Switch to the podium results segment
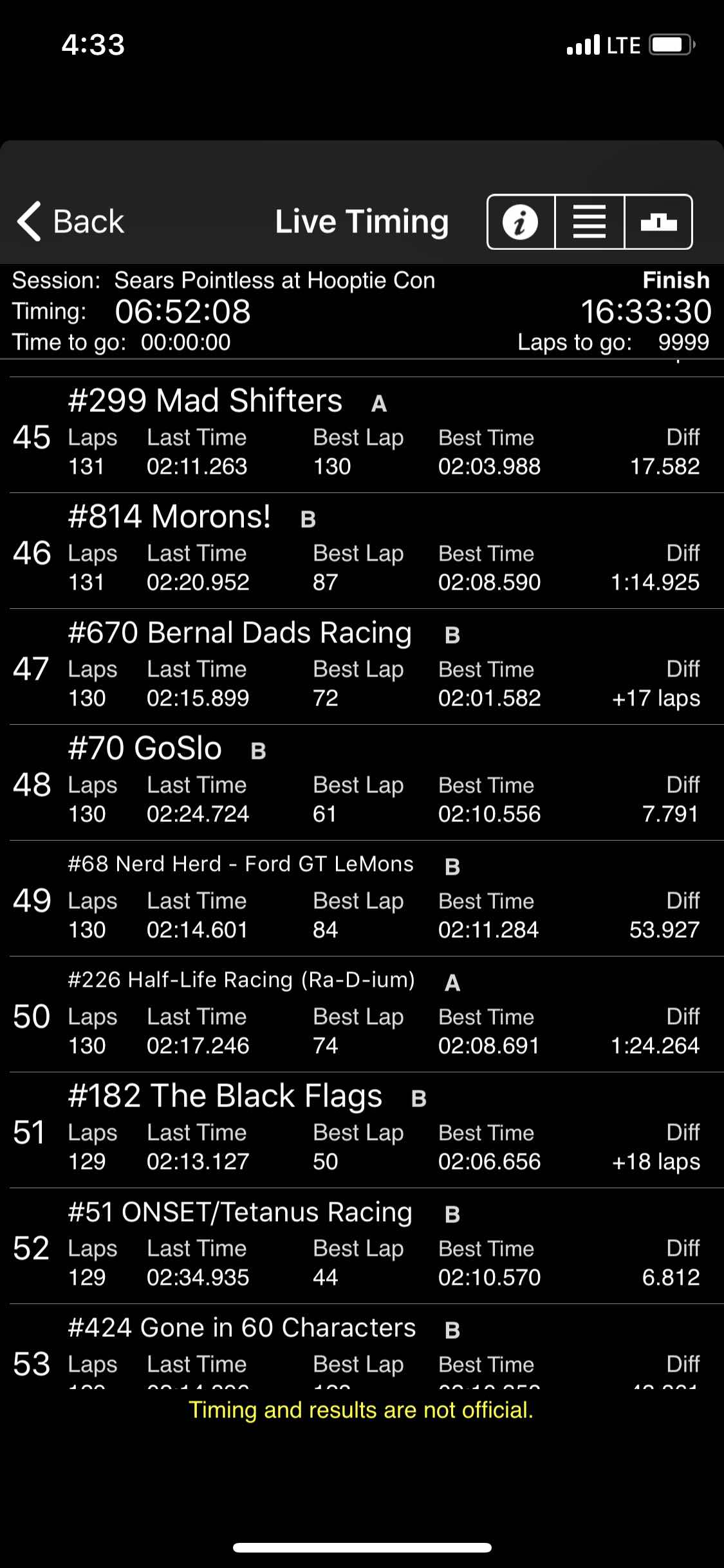 658,221
